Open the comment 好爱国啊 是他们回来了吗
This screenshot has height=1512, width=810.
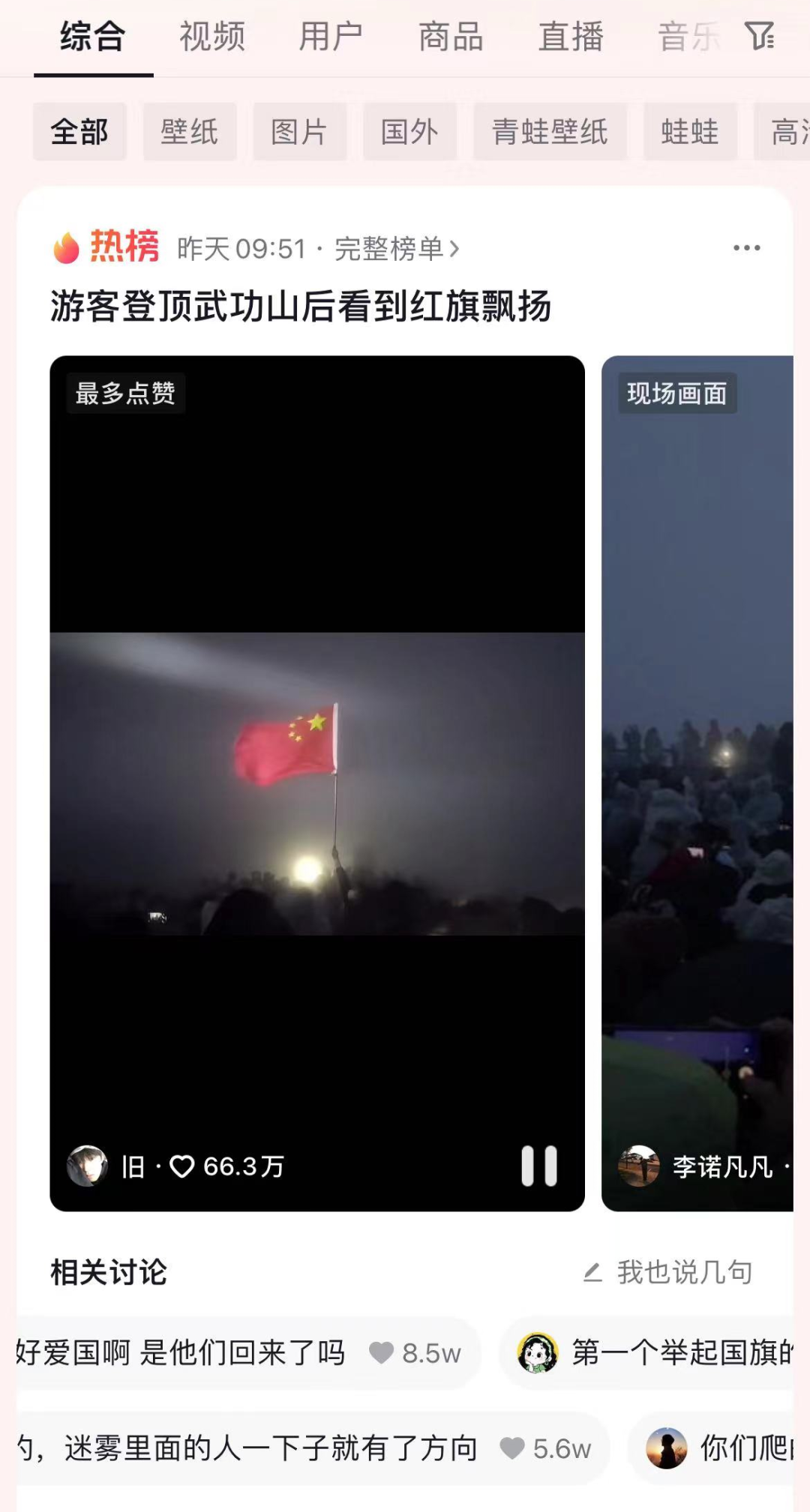(x=180, y=1353)
